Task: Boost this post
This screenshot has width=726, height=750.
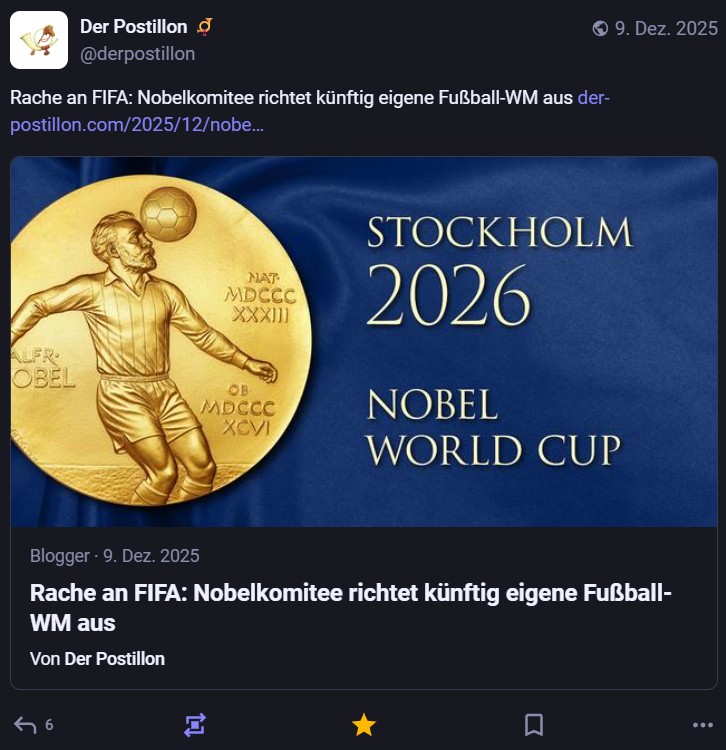Action: click(x=195, y=725)
